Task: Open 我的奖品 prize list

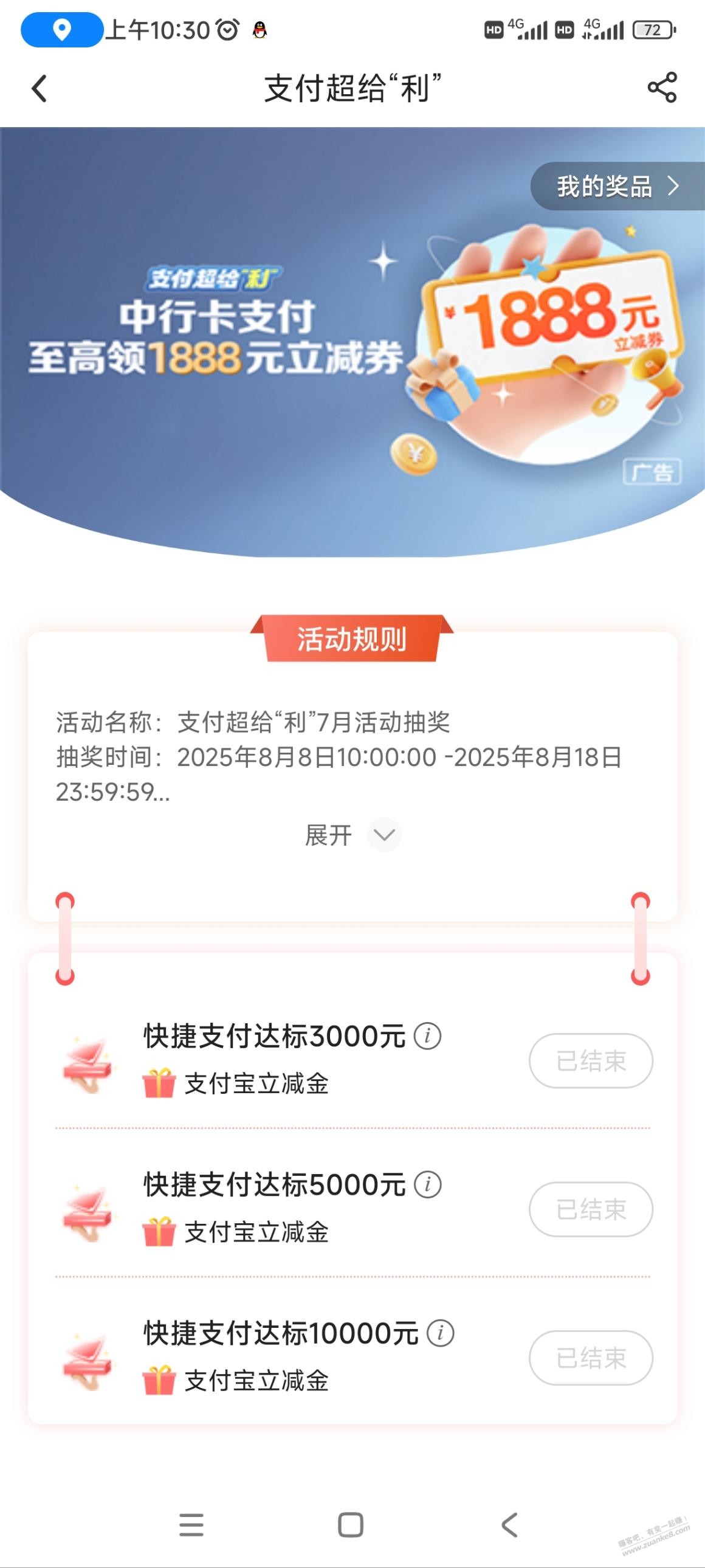Action: click(617, 186)
